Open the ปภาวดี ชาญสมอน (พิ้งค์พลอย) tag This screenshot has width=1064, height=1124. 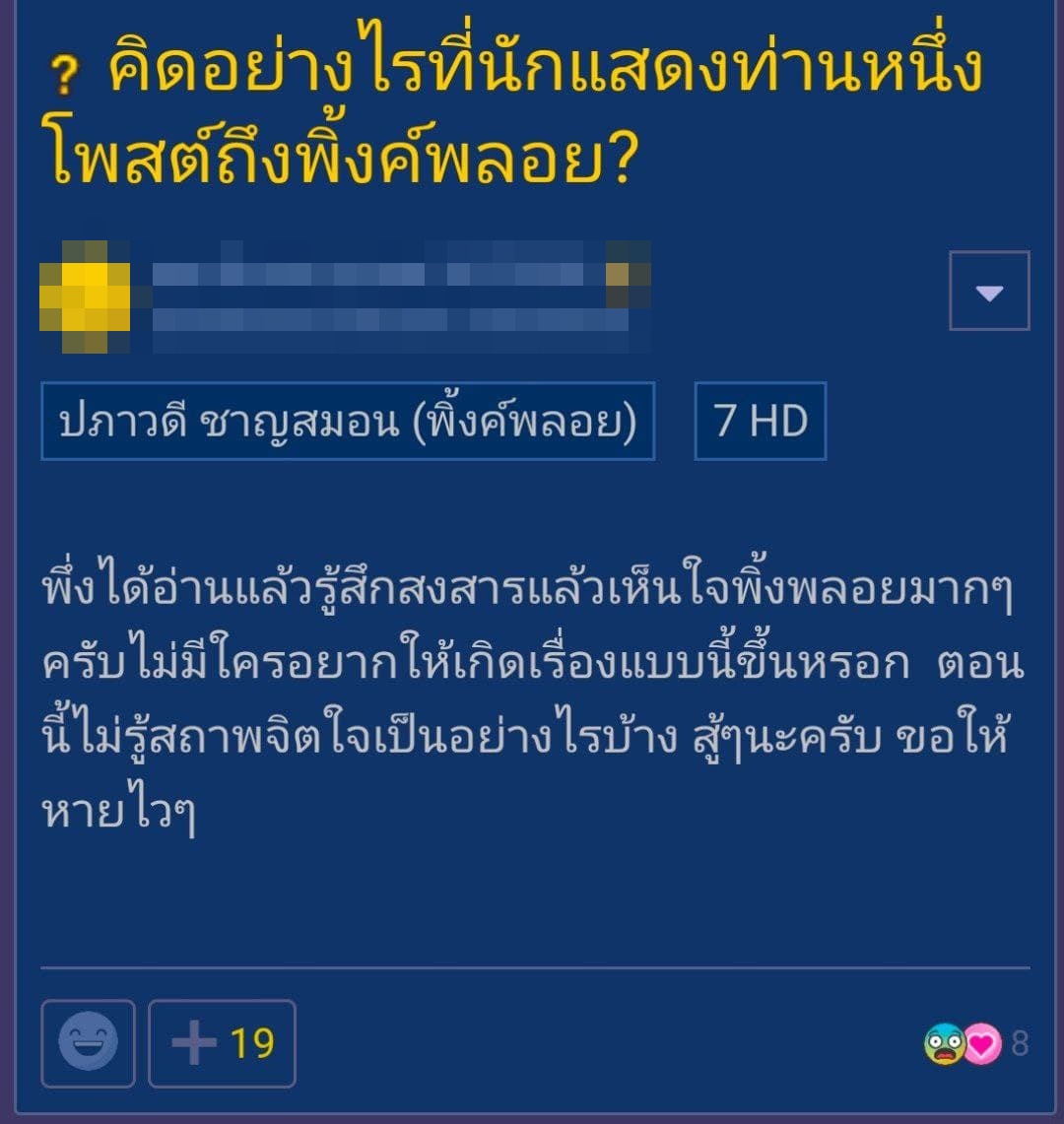tap(347, 422)
